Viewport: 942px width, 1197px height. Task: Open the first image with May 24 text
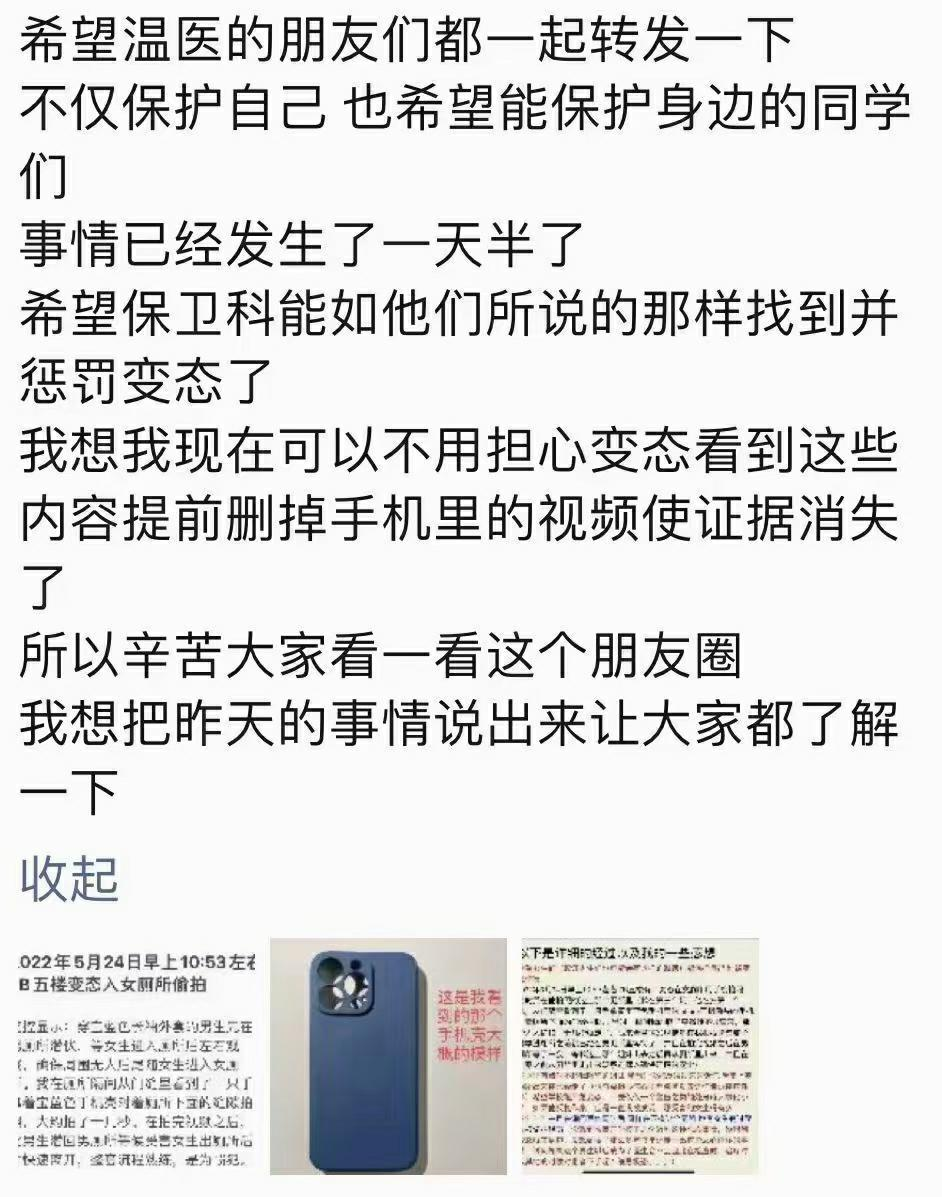point(138,1056)
